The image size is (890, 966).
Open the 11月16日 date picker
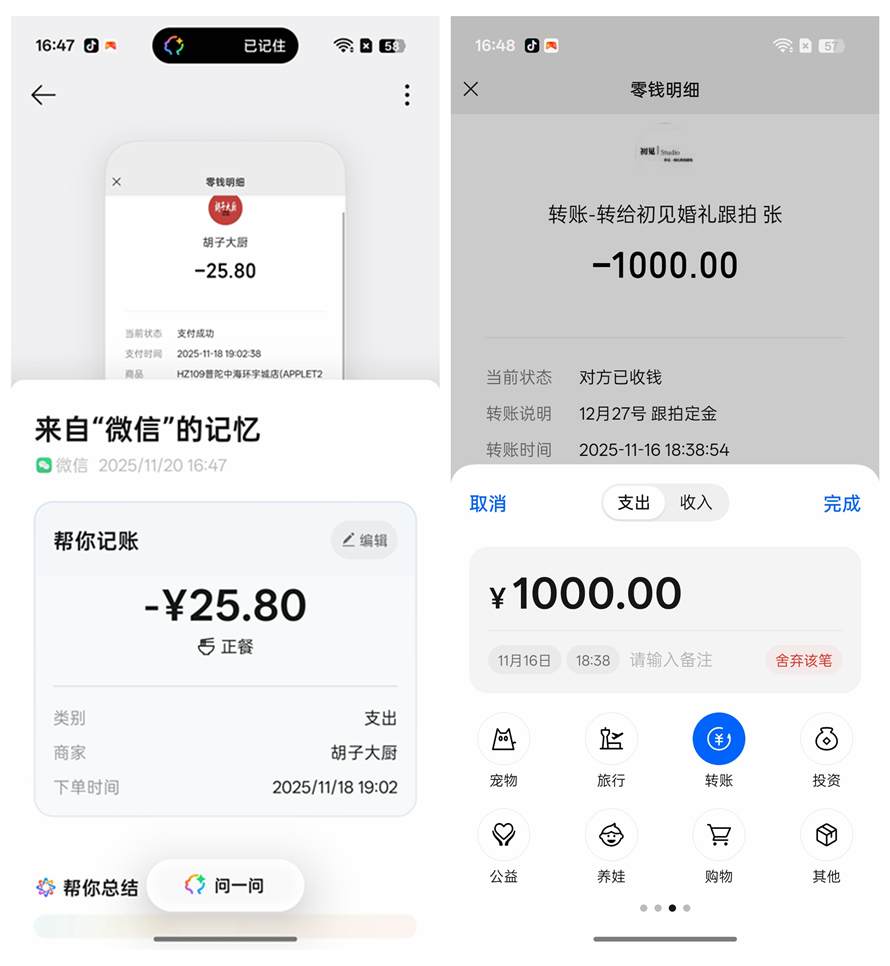tap(523, 660)
